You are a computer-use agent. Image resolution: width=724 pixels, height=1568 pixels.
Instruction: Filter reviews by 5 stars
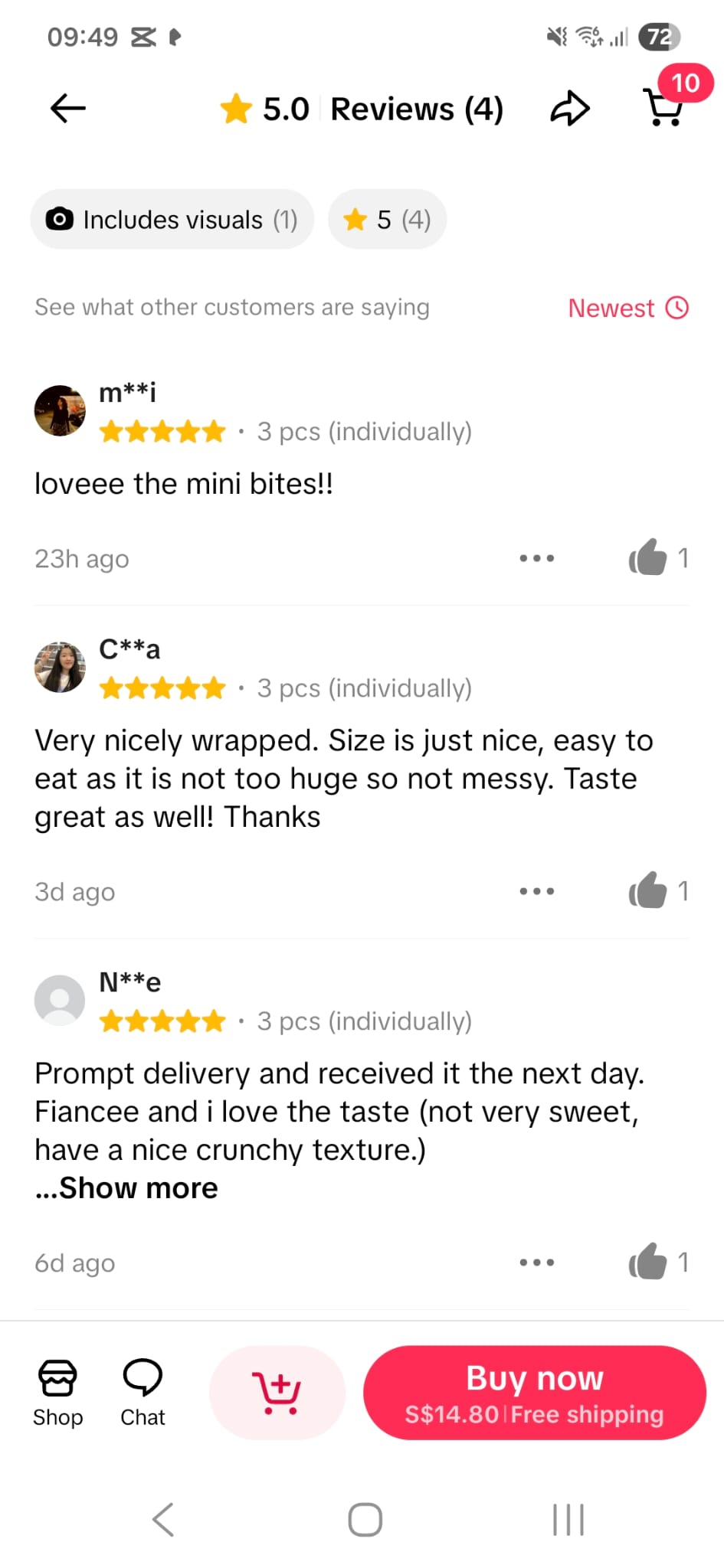[x=387, y=220]
